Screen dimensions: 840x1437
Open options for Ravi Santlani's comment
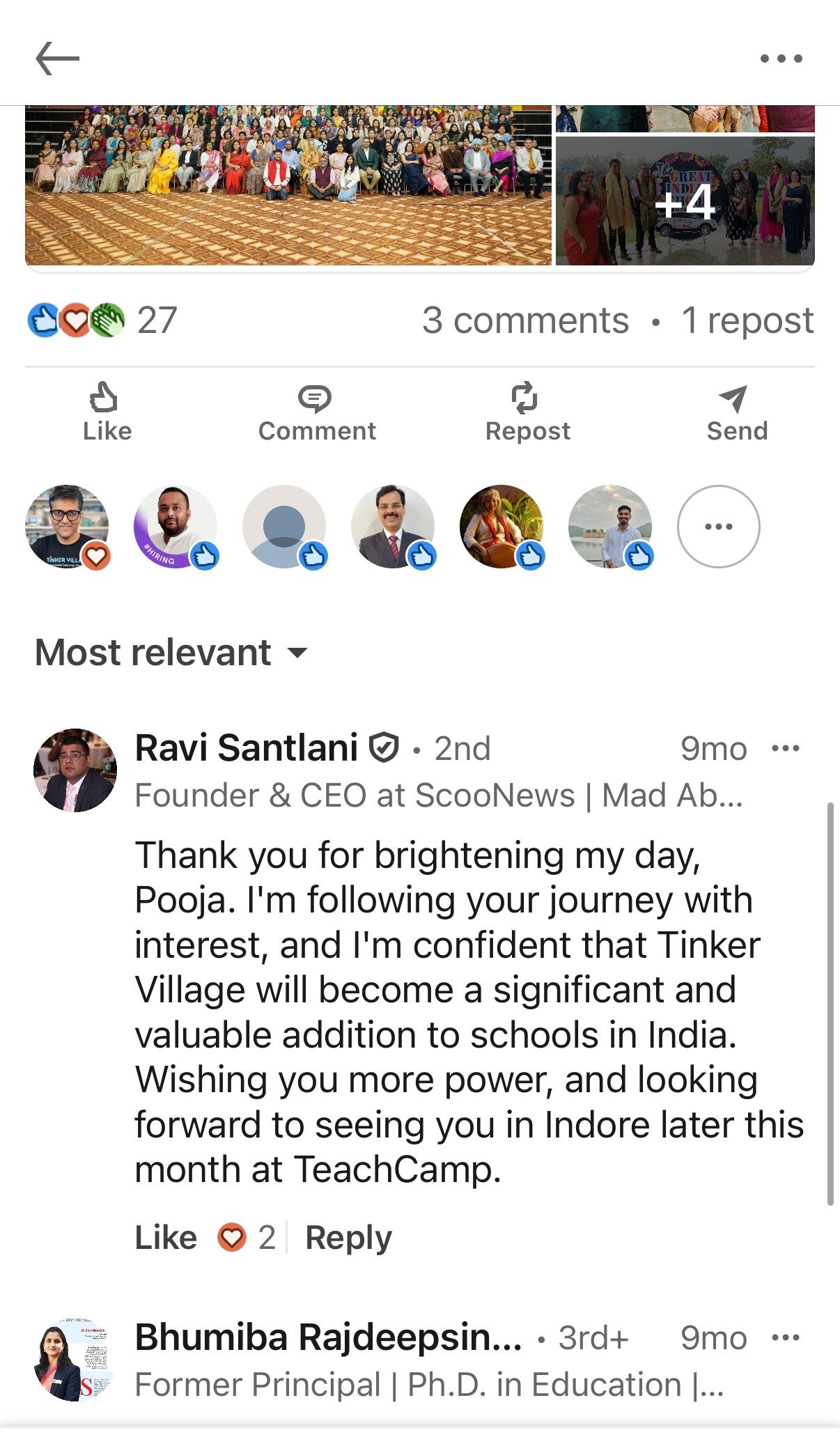coord(786,748)
